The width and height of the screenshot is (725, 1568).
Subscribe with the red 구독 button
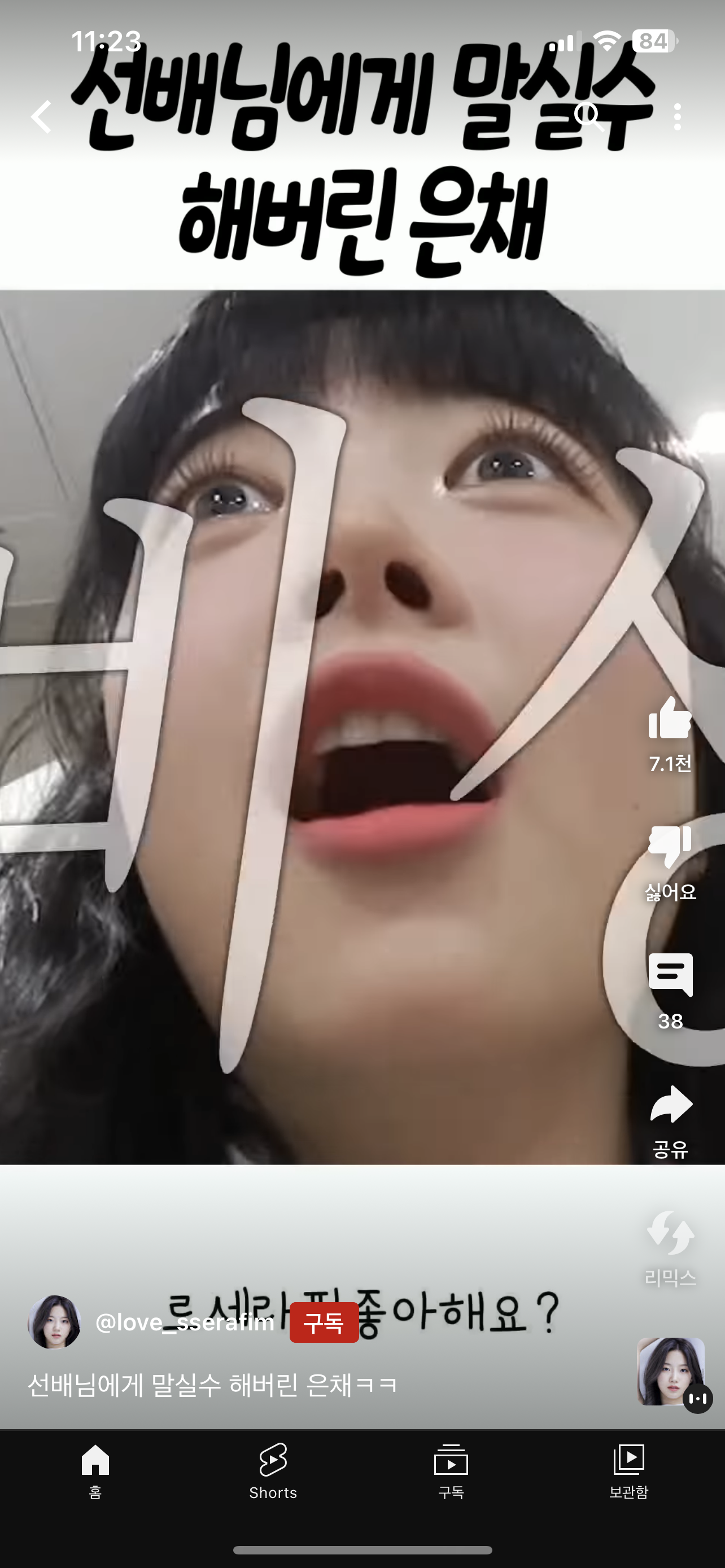[x=324, y=1322]
